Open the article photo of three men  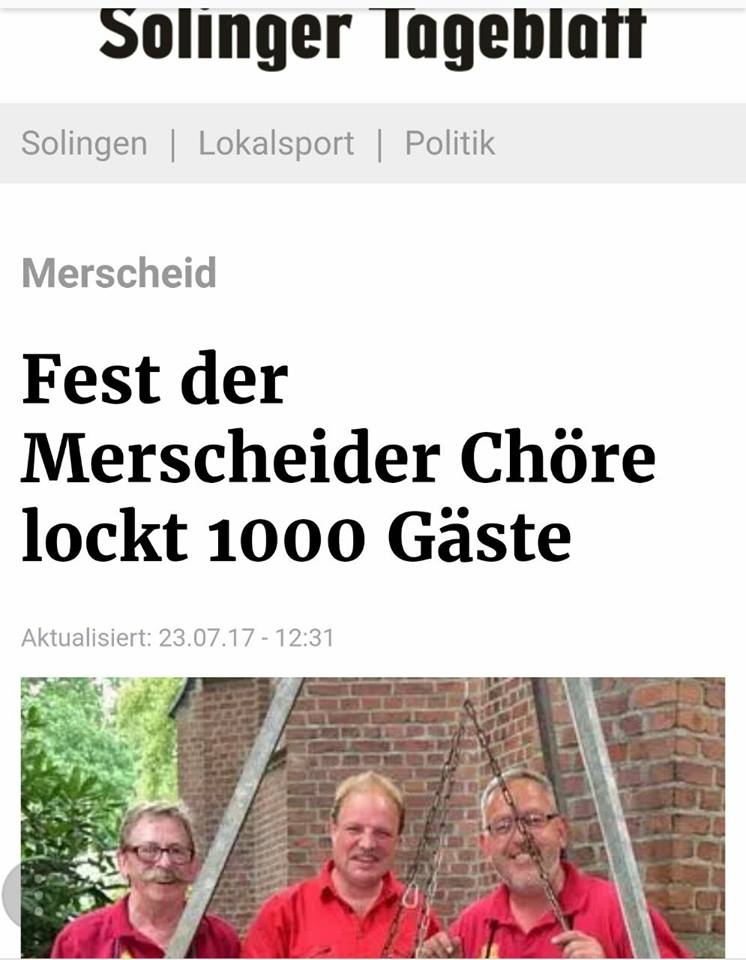pos(373,818)
